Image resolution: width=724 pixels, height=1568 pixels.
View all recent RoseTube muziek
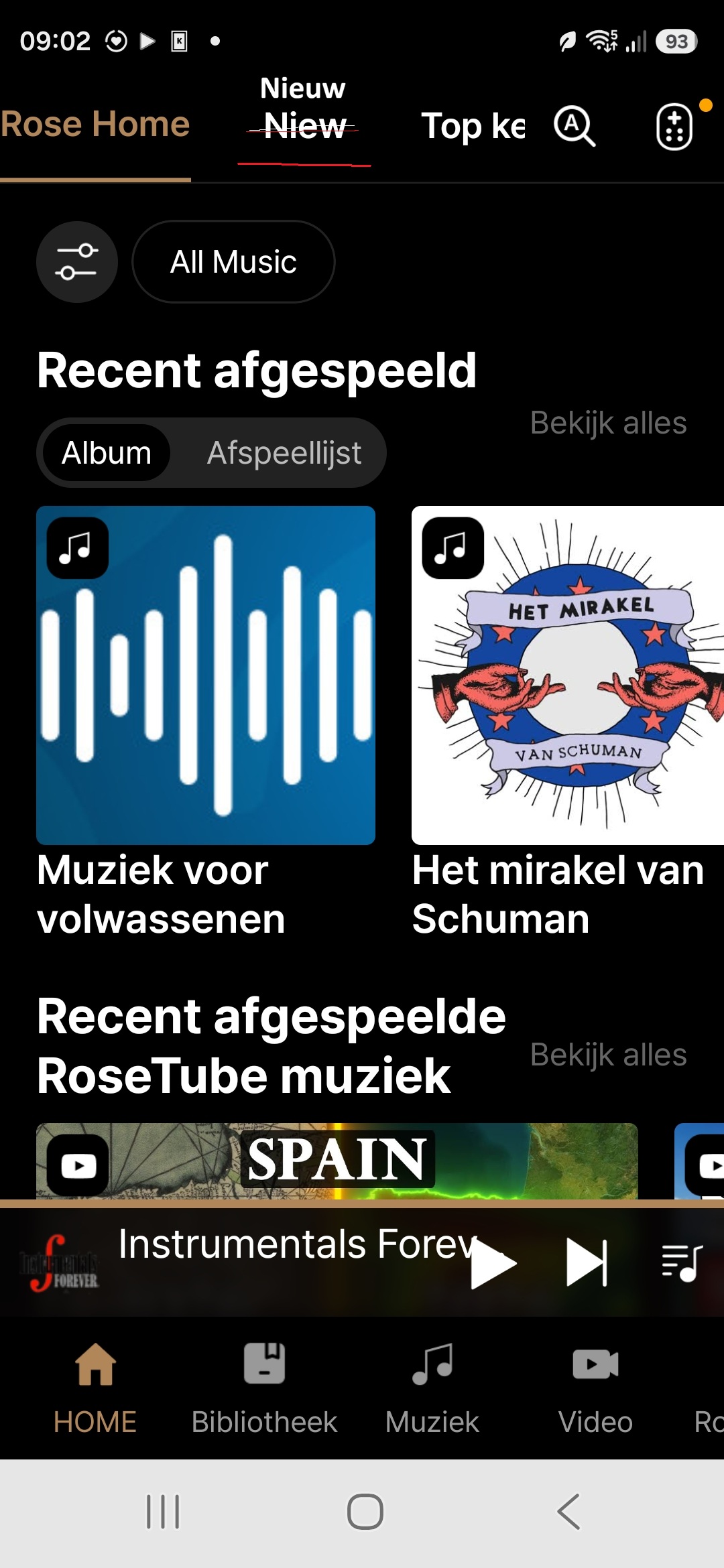(x=608, y=1055)
